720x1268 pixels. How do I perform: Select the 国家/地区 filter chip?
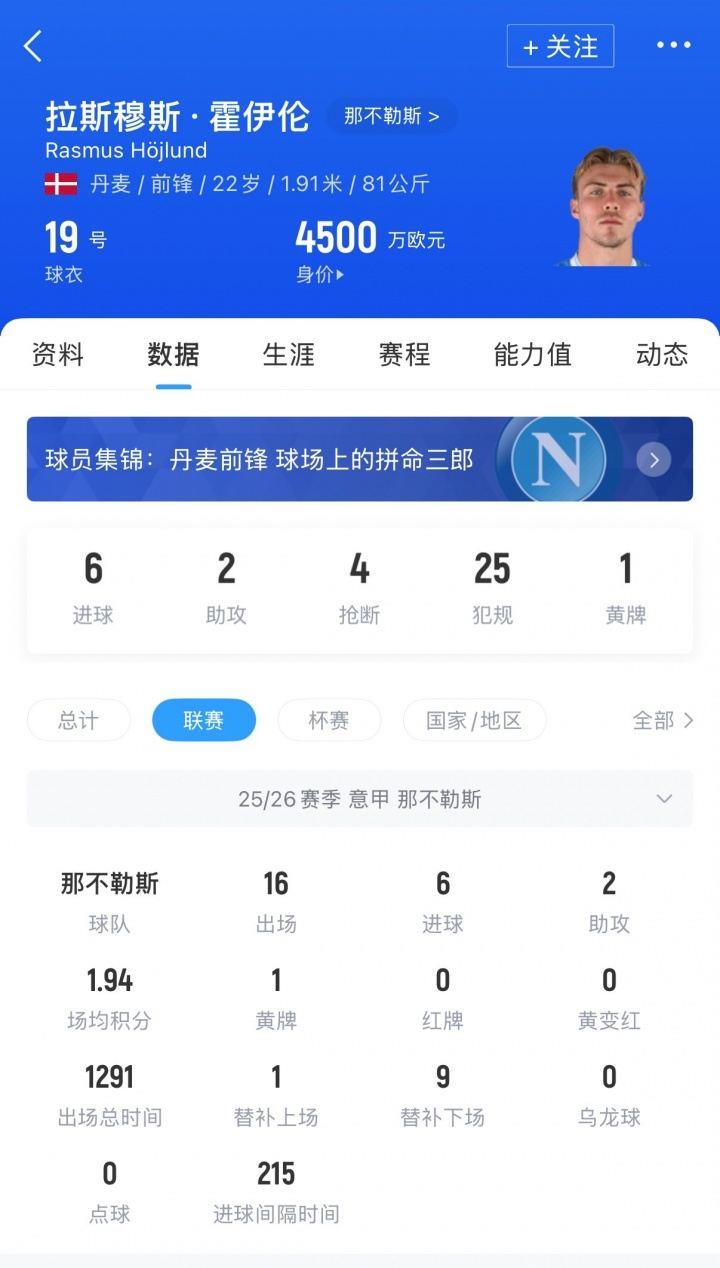(x=474, y=720)
